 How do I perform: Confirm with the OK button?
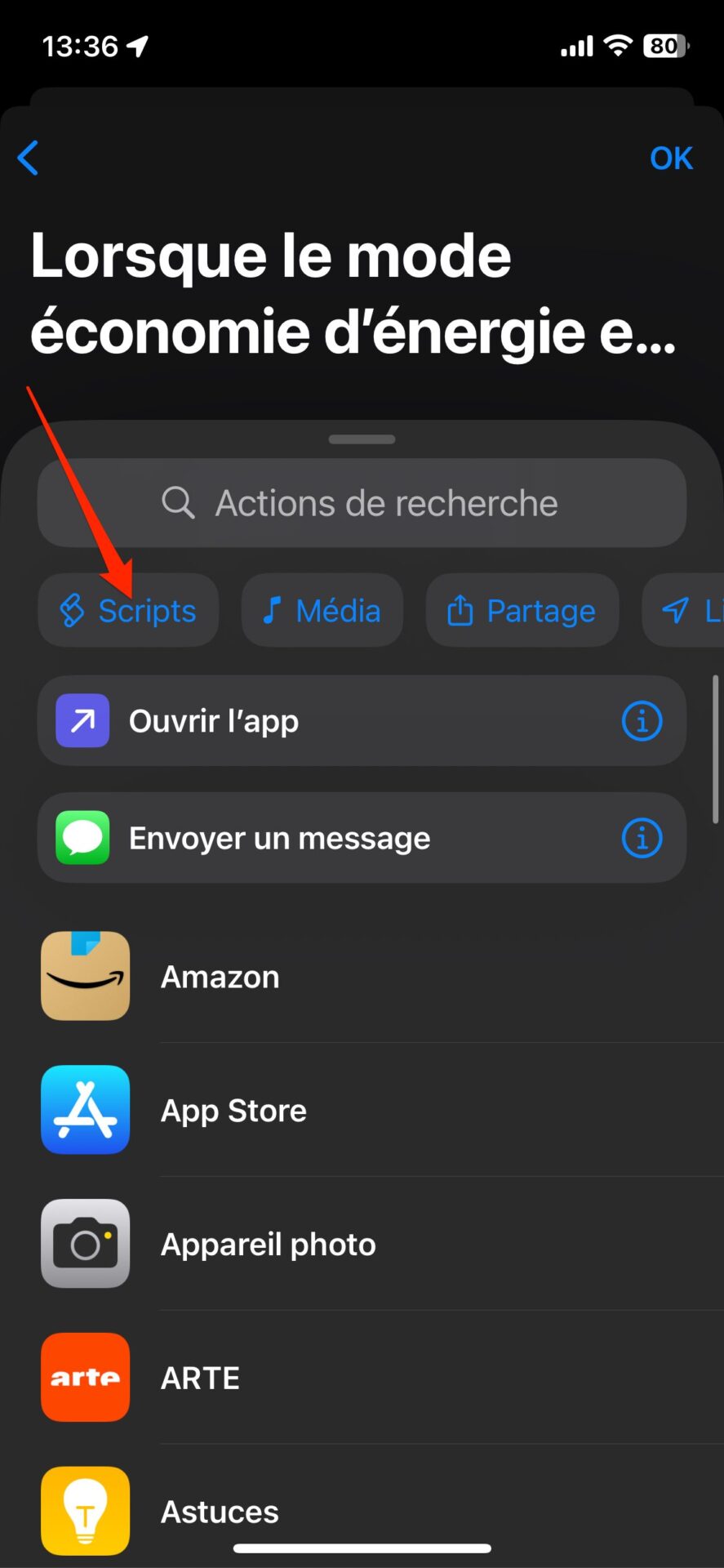(x=670, y=158)
